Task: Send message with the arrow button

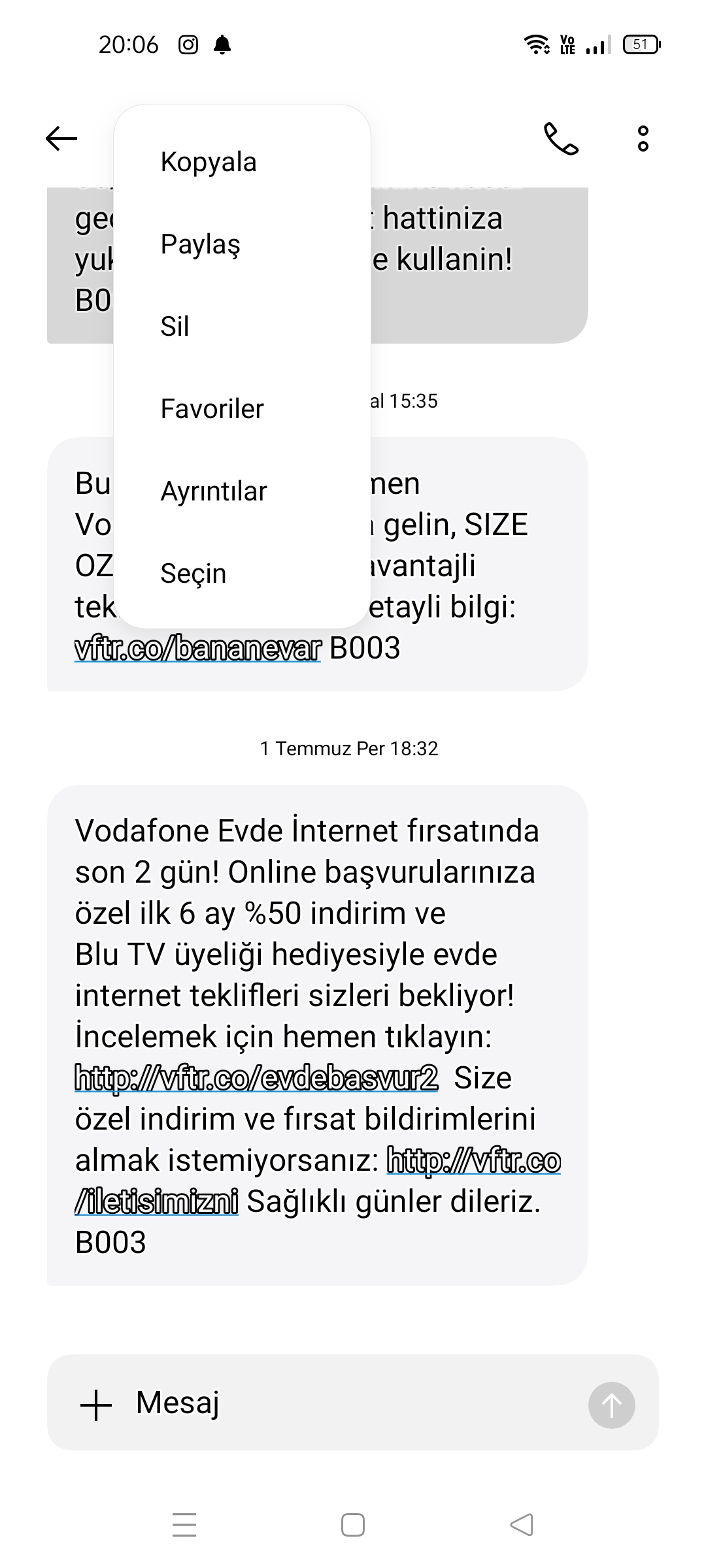Action: click(x=611, y=1405)
